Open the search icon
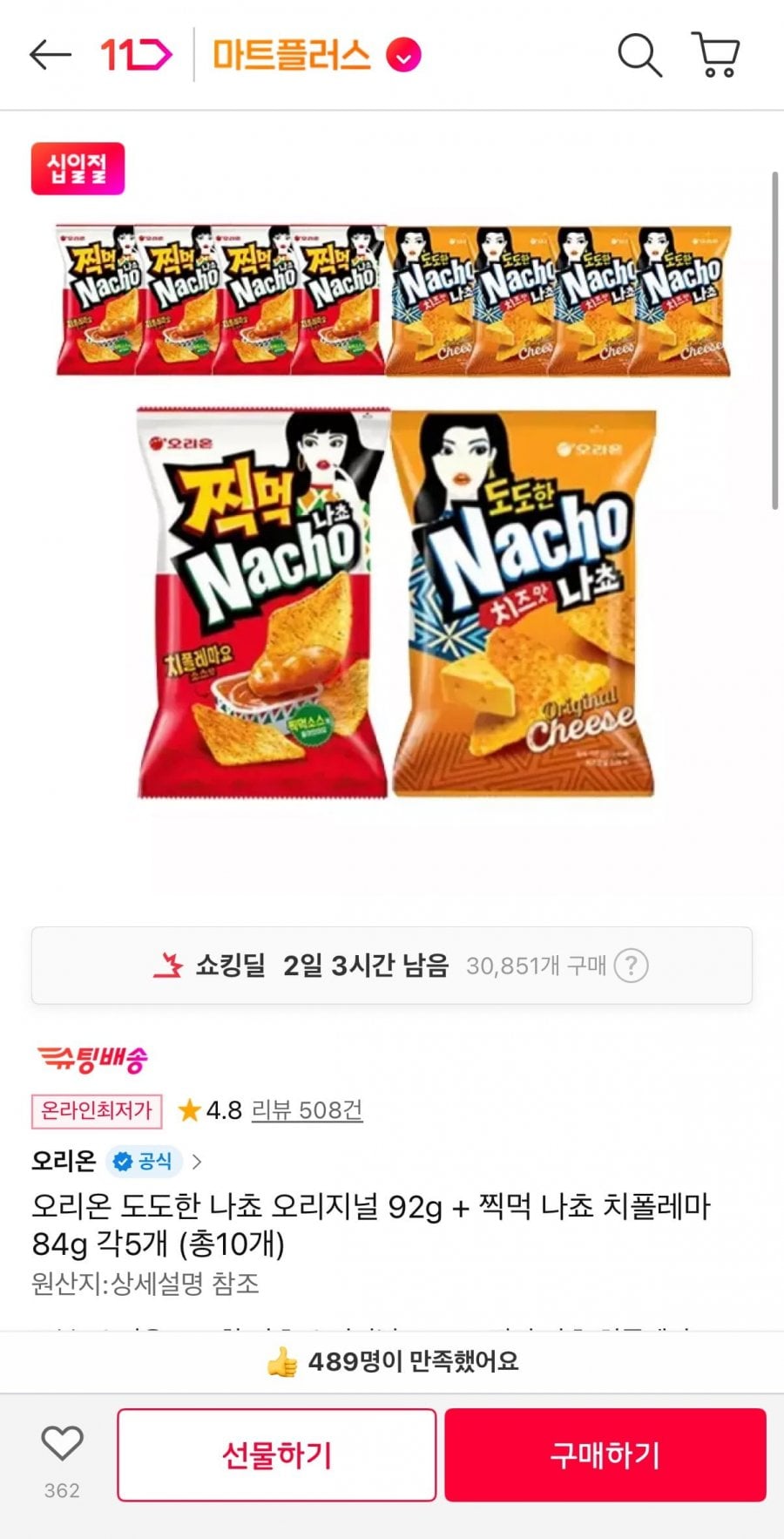 coord(639,56)
